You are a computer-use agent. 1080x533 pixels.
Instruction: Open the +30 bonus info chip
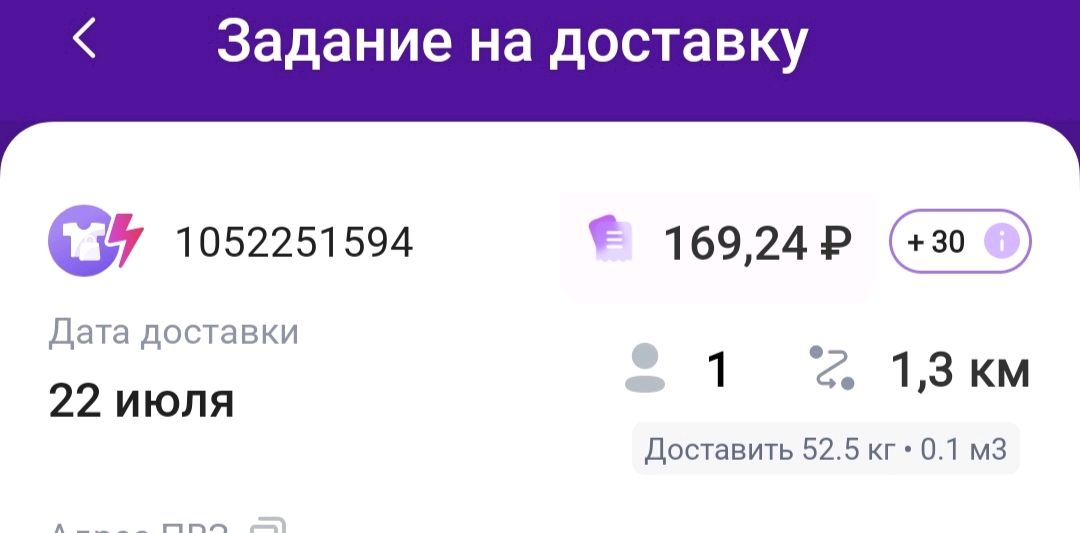click(x=960, y=242)
